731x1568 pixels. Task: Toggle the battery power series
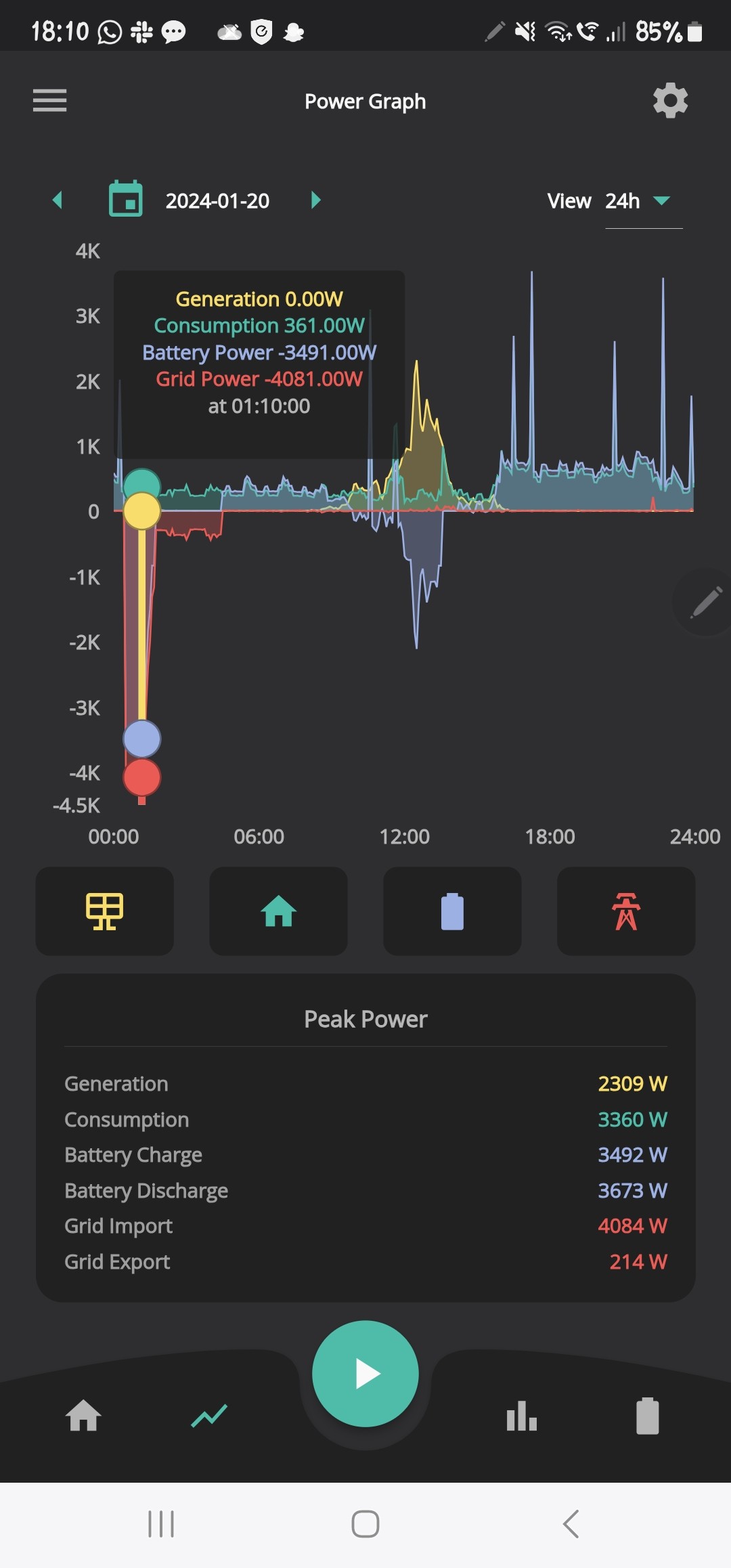[452, 911]
